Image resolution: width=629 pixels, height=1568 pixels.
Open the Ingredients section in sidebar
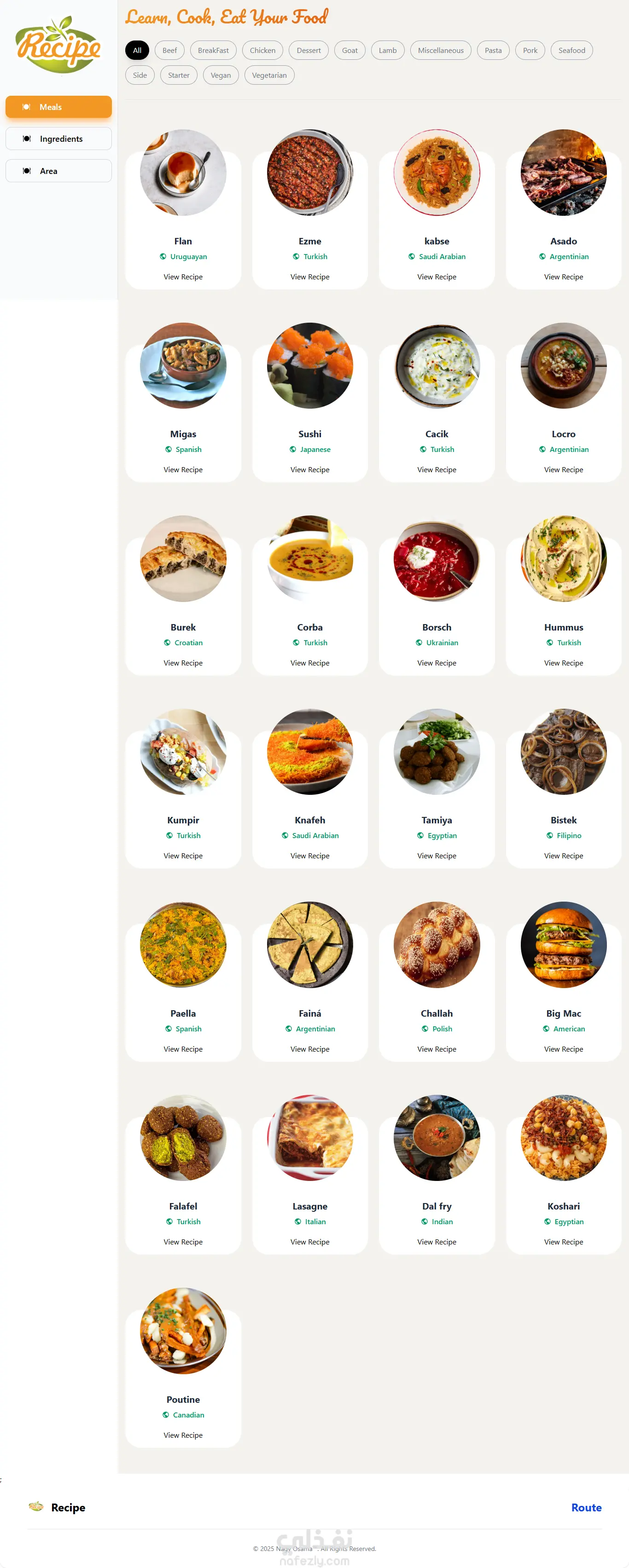58,139
